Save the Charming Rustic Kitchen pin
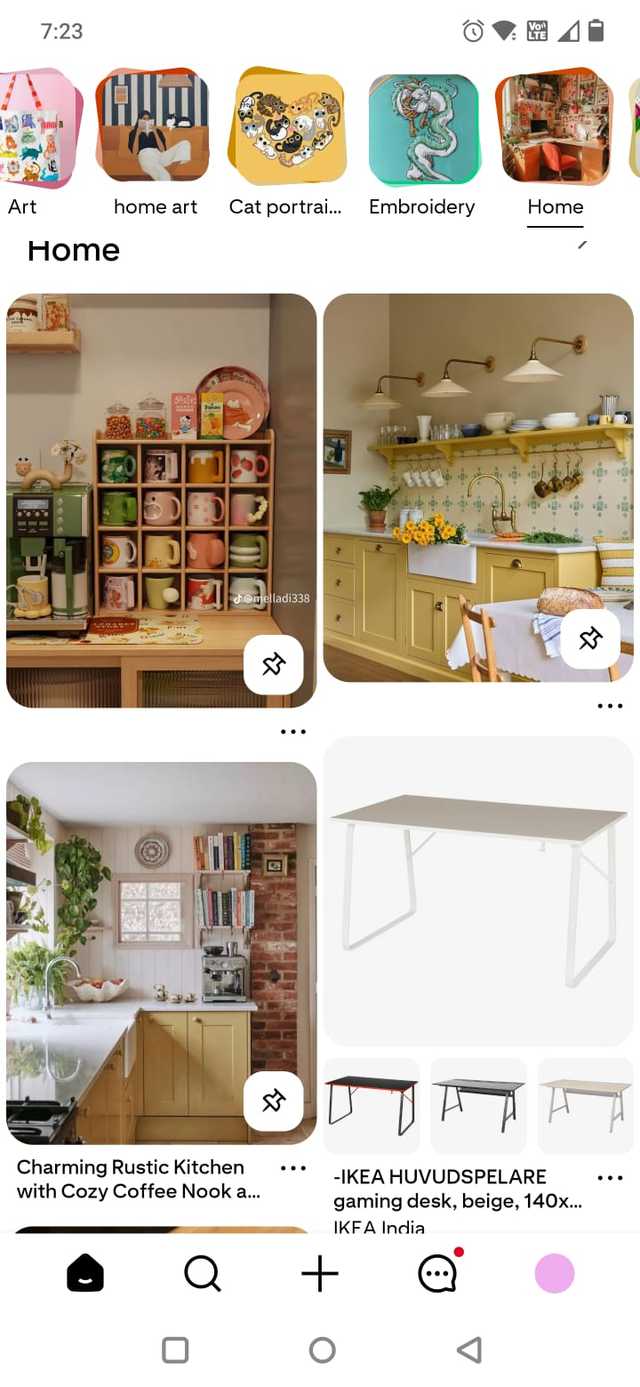 click(x=273, y=1101)
